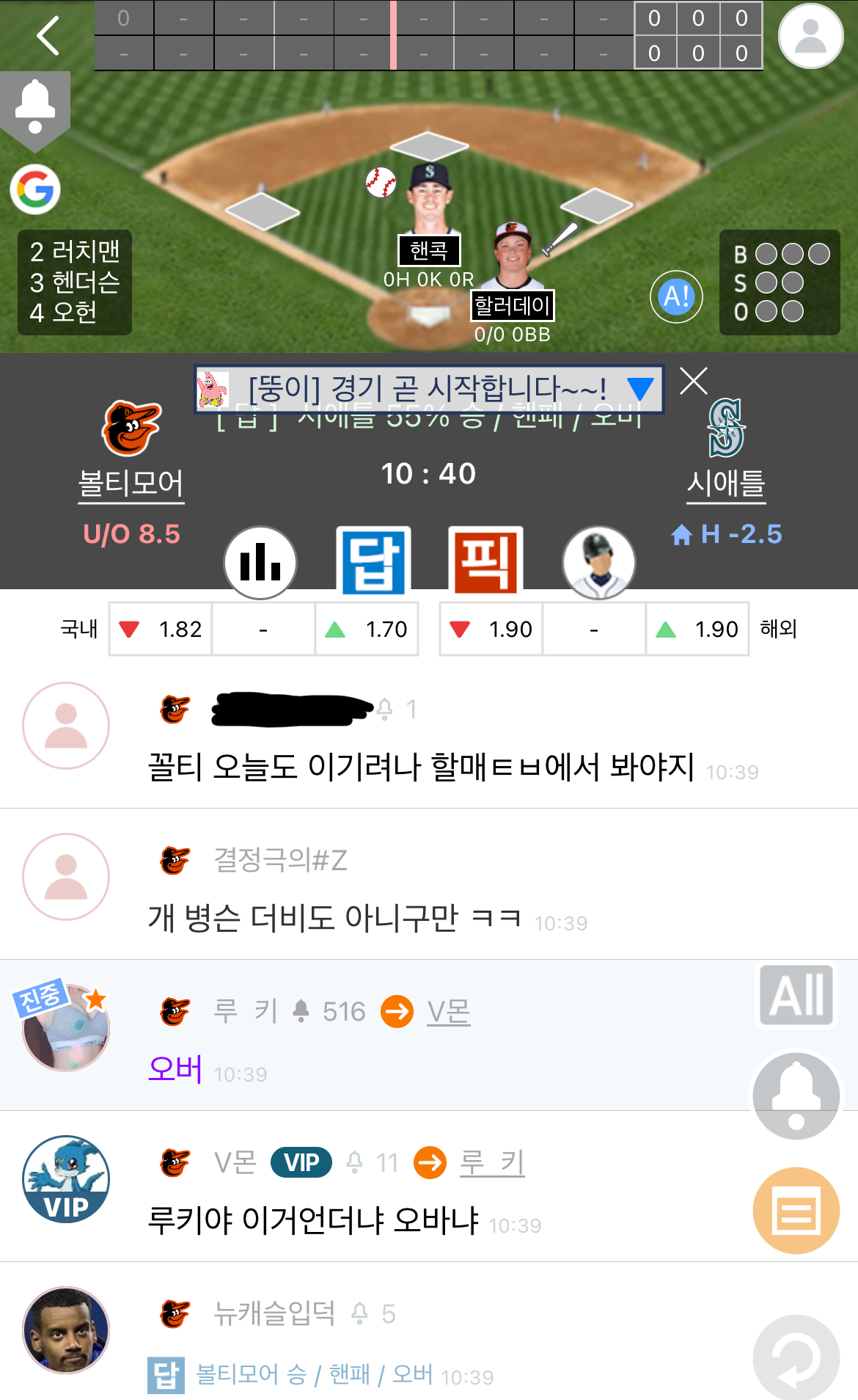Select the domestic under odds 1.82
Image resolution: width=858 pixels, height=1400 pixels.
tap(161, 630)
